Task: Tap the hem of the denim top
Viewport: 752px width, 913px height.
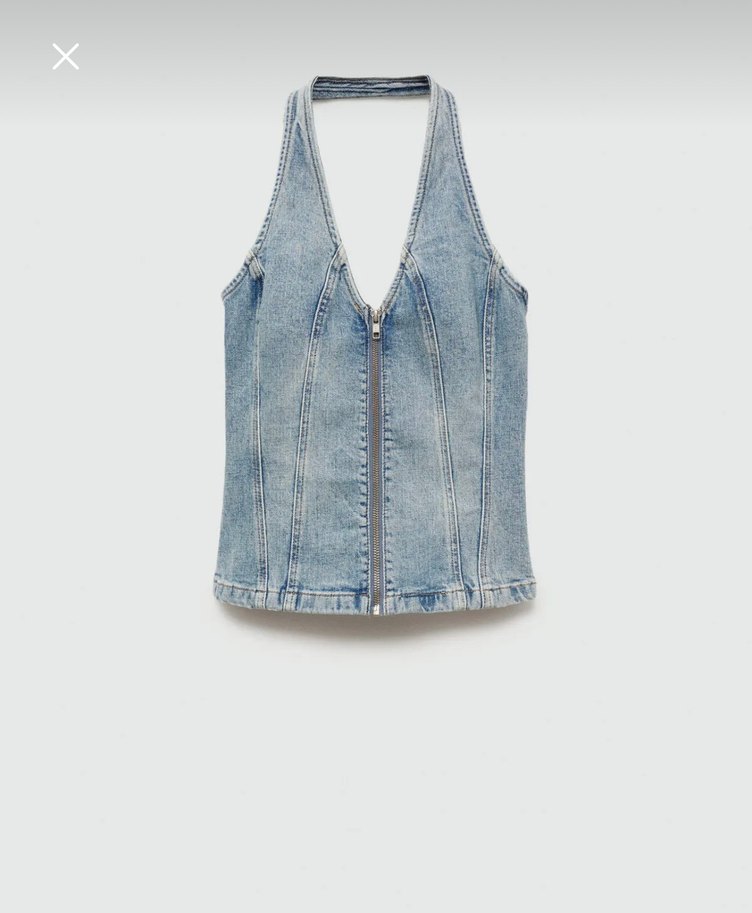Action: (x=375, y=600)
